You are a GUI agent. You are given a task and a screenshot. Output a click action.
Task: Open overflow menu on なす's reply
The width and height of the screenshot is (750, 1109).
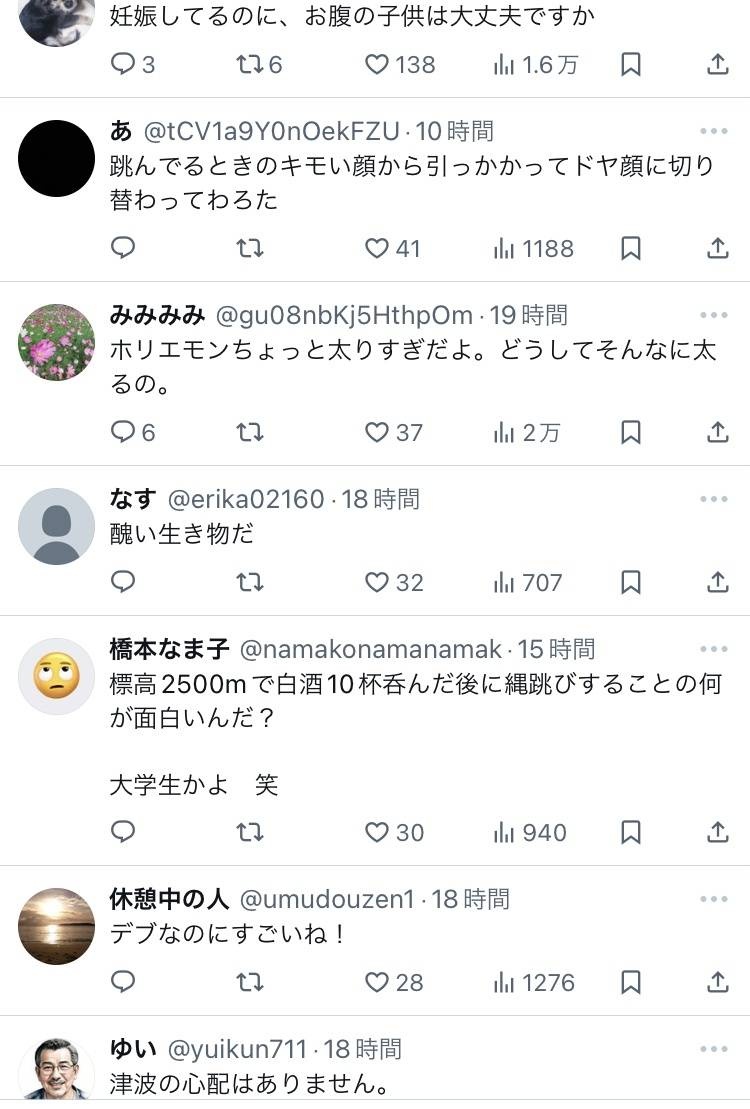click(714, 499)
